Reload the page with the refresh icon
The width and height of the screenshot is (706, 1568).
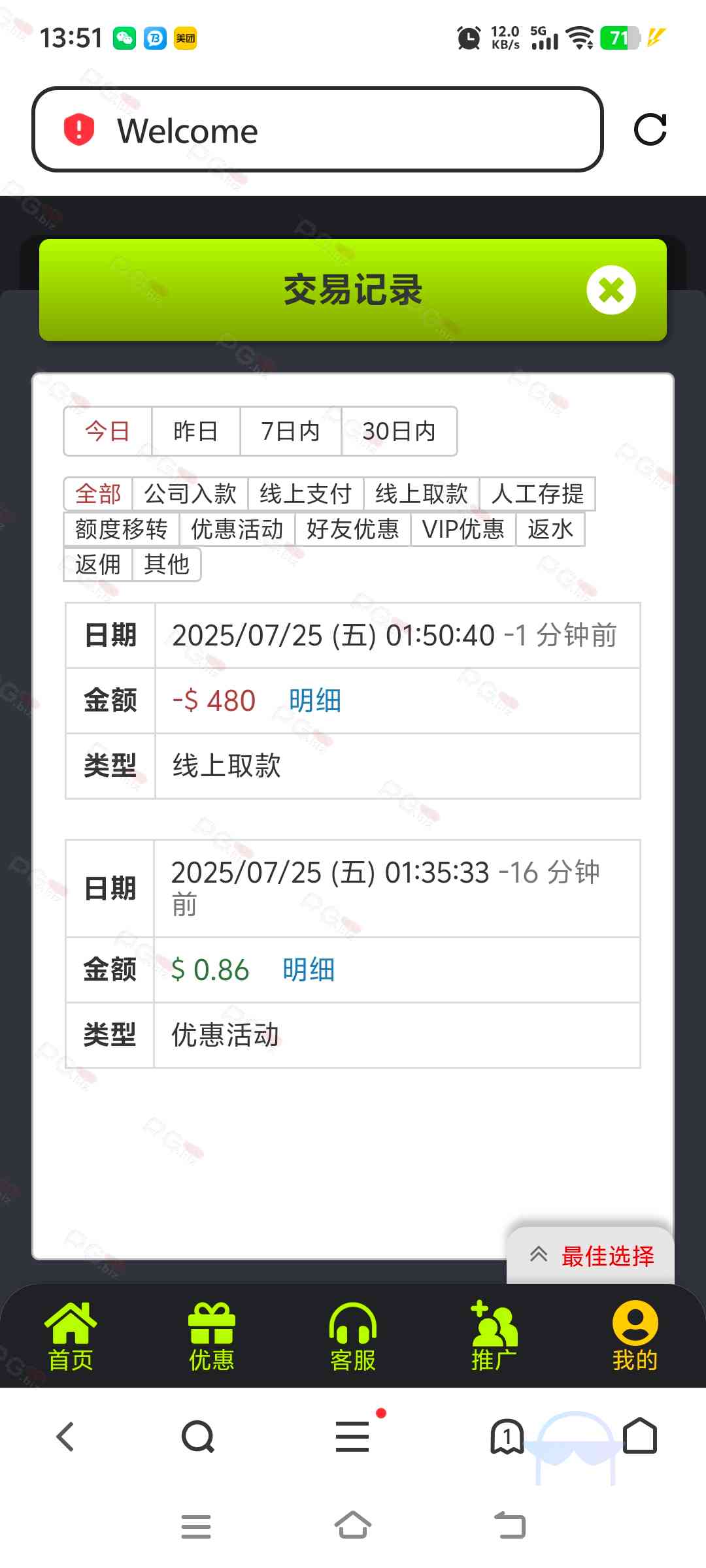pos(650,129)
